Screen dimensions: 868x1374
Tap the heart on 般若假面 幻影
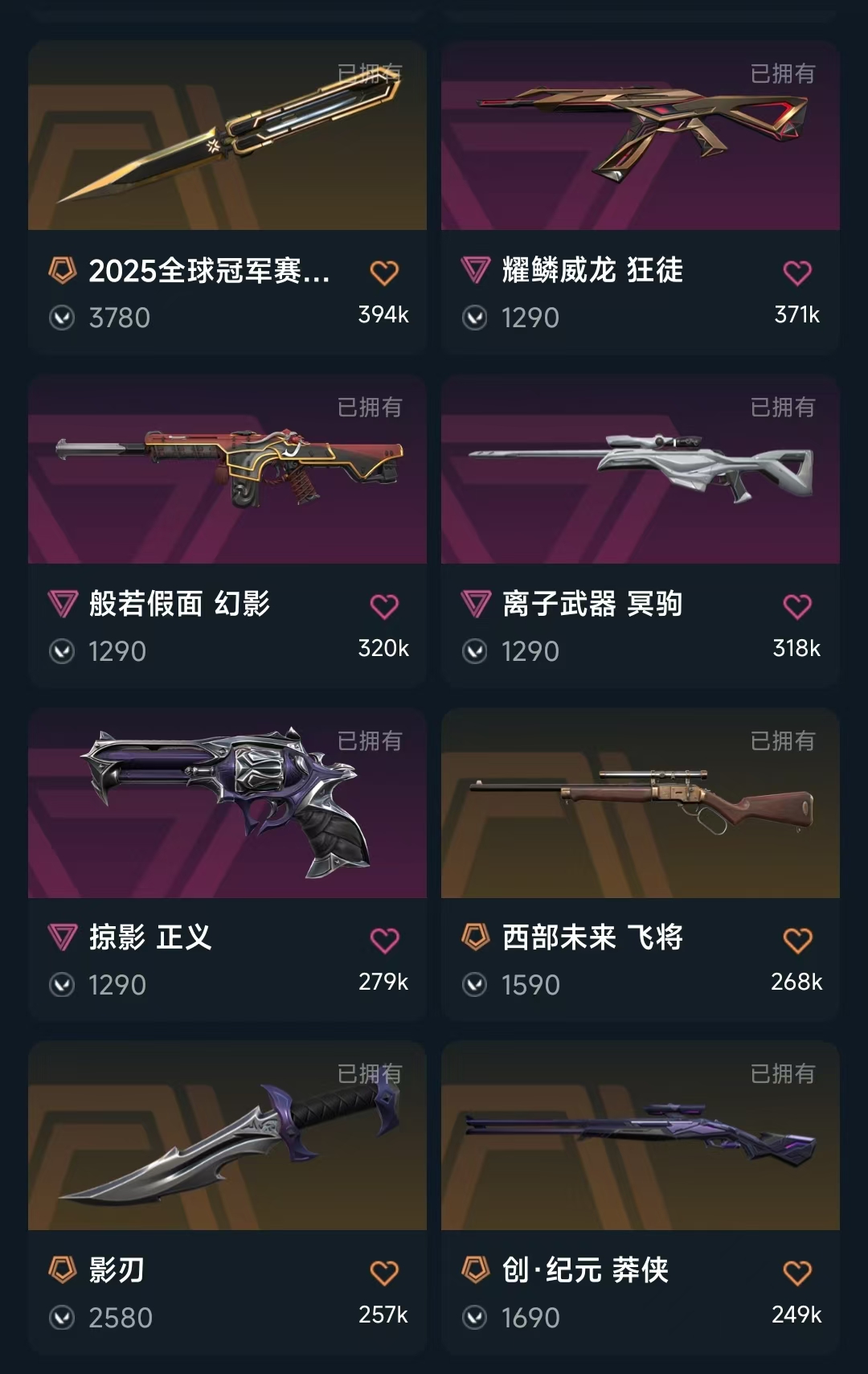pyautogui.click(x=384, y=607)
